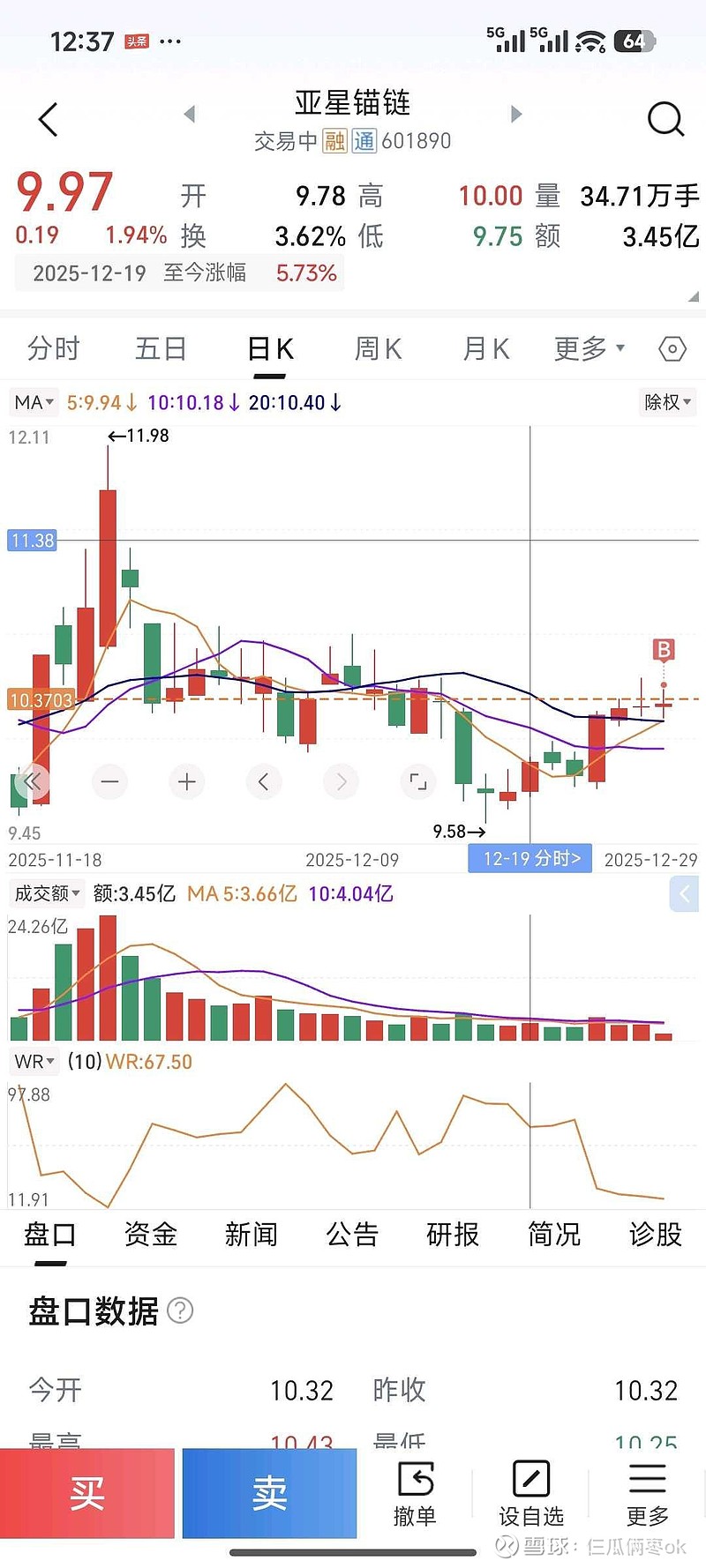This screenshot has height=1568, width=706.
Task: Open the 盘口数据 help question mark
Action: 181,1311
